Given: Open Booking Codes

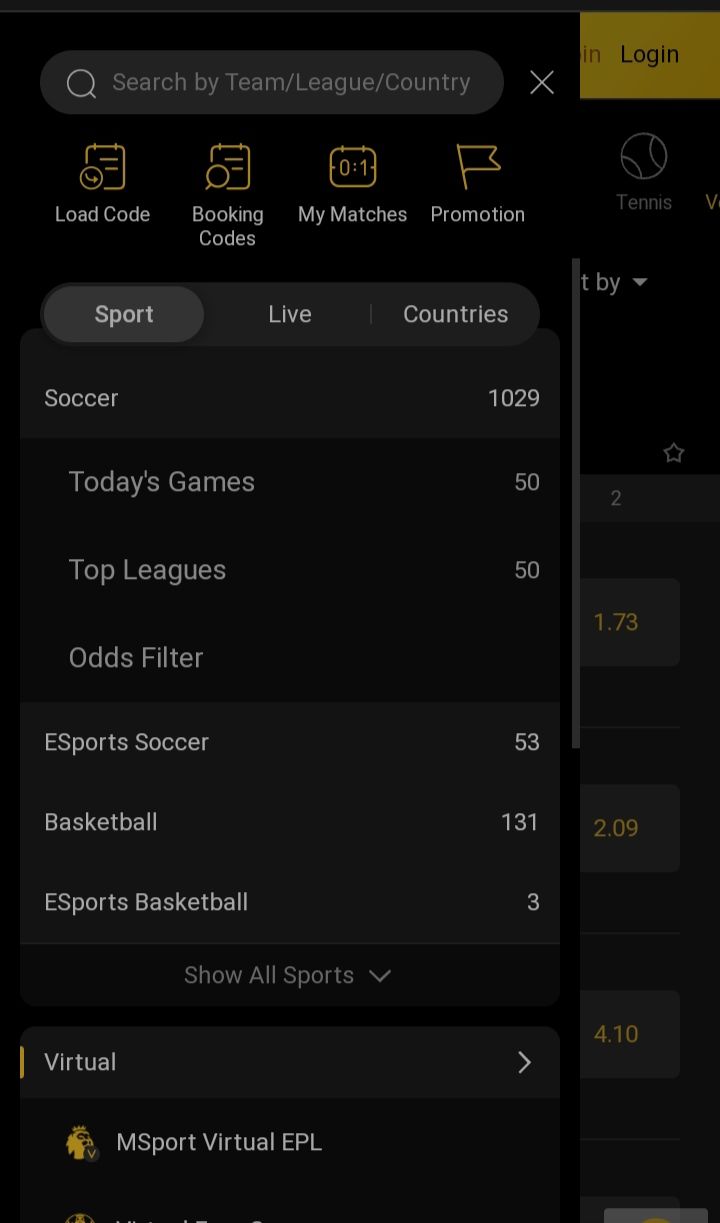Looking at the screenshot, I should click(227, 195).
